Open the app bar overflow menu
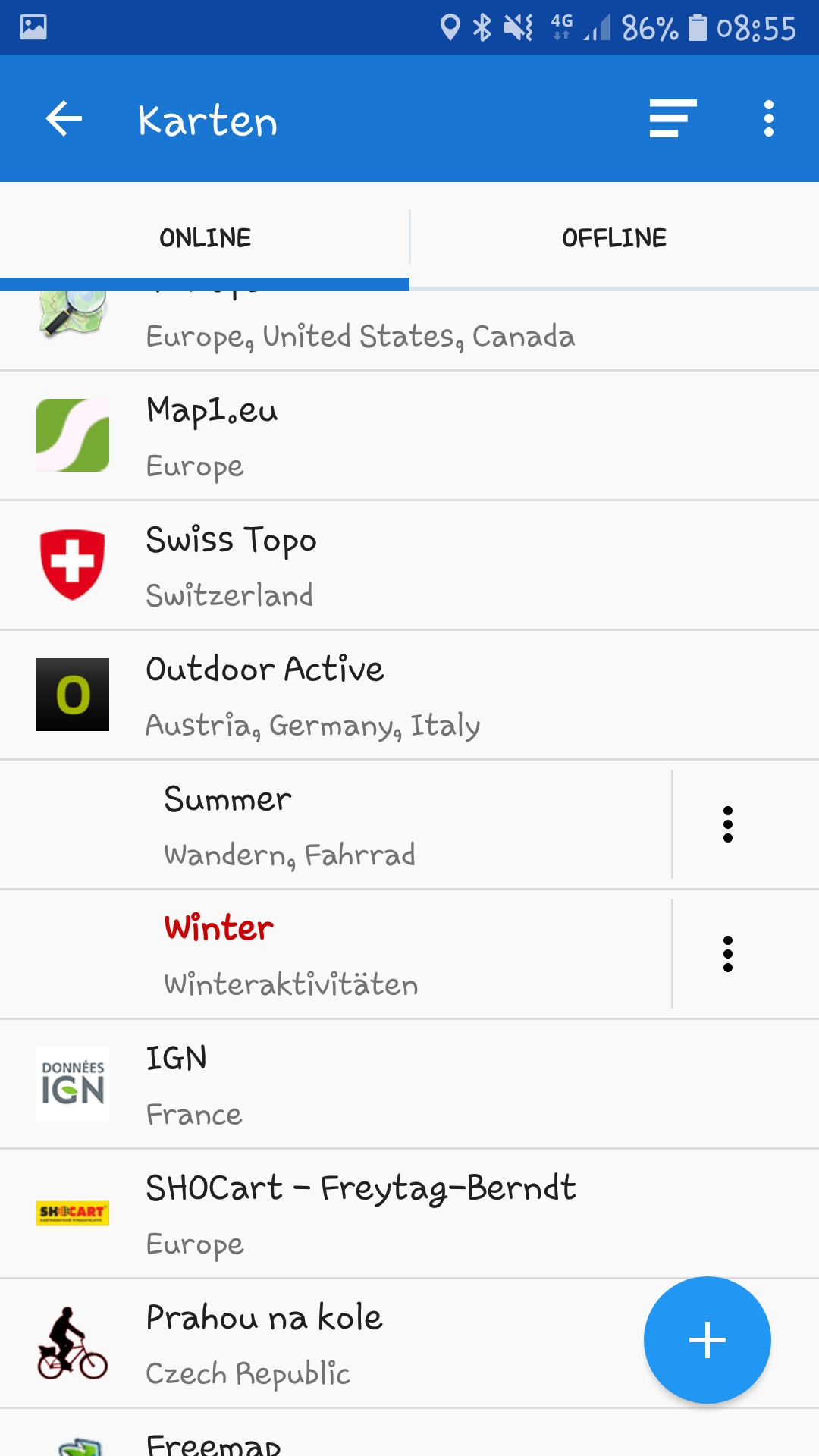The height and width of the screenshot is (1456, 819). [769, 119]
